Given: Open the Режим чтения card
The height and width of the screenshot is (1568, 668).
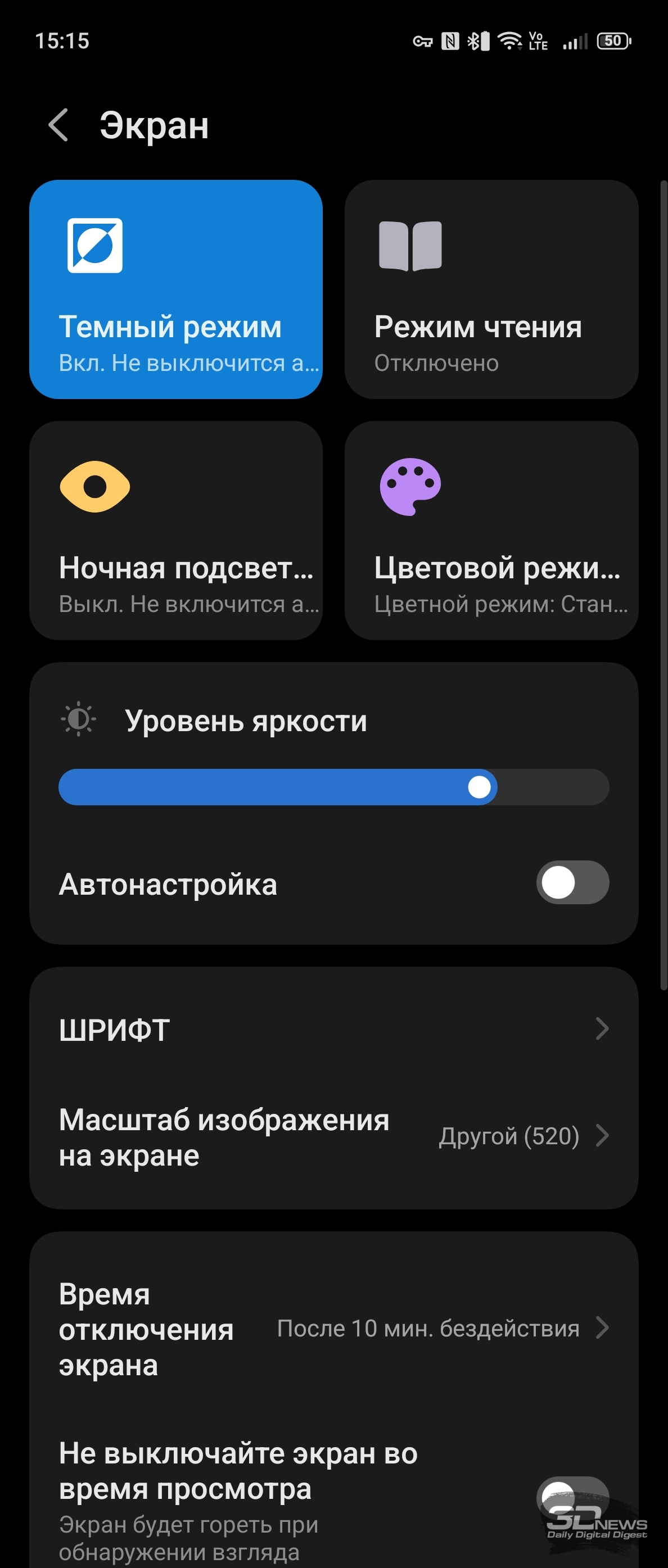Looking at the screenshot, I should click(491, 289).
